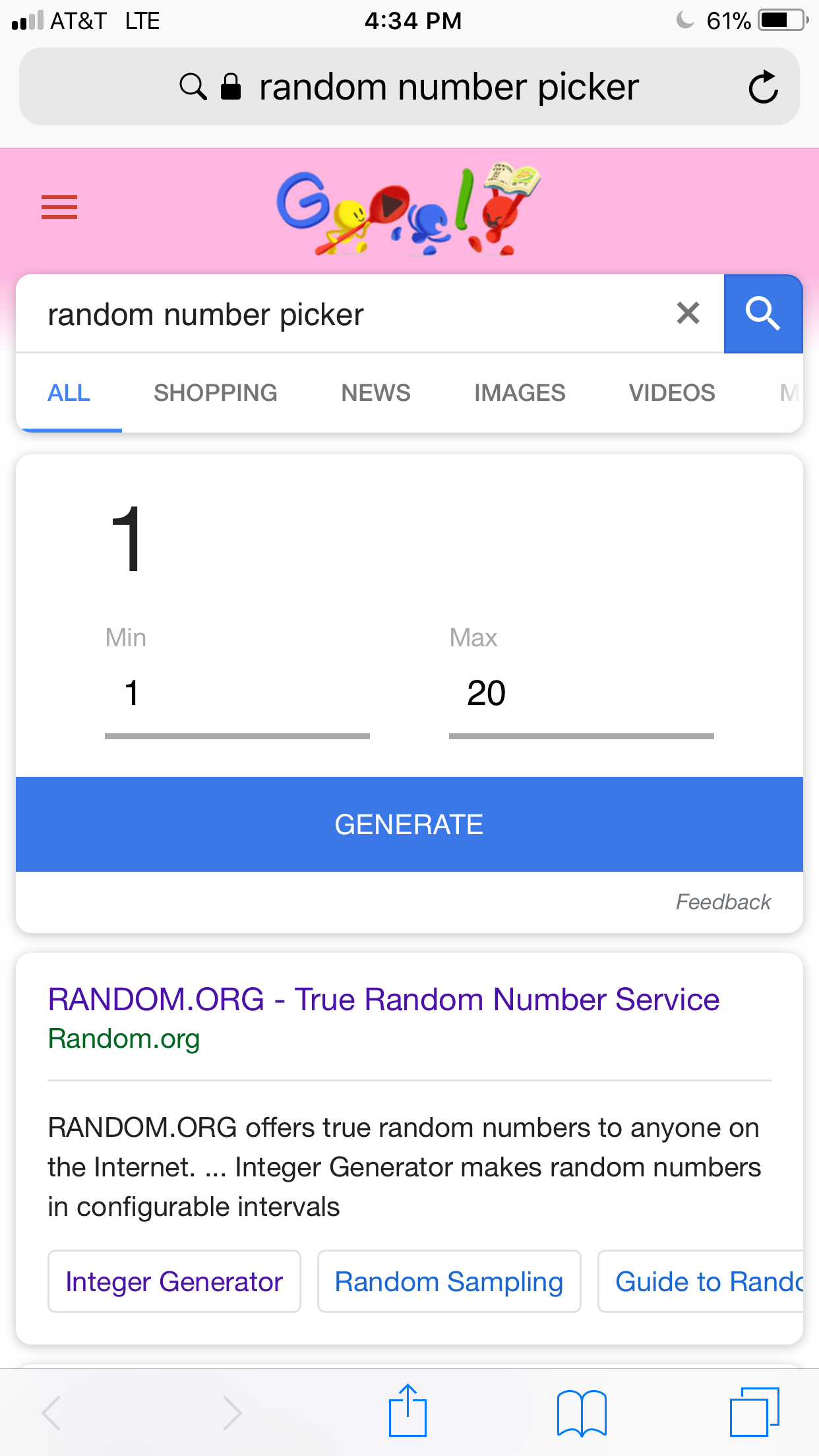Open Safari bookmarks

click(582, 1412)
